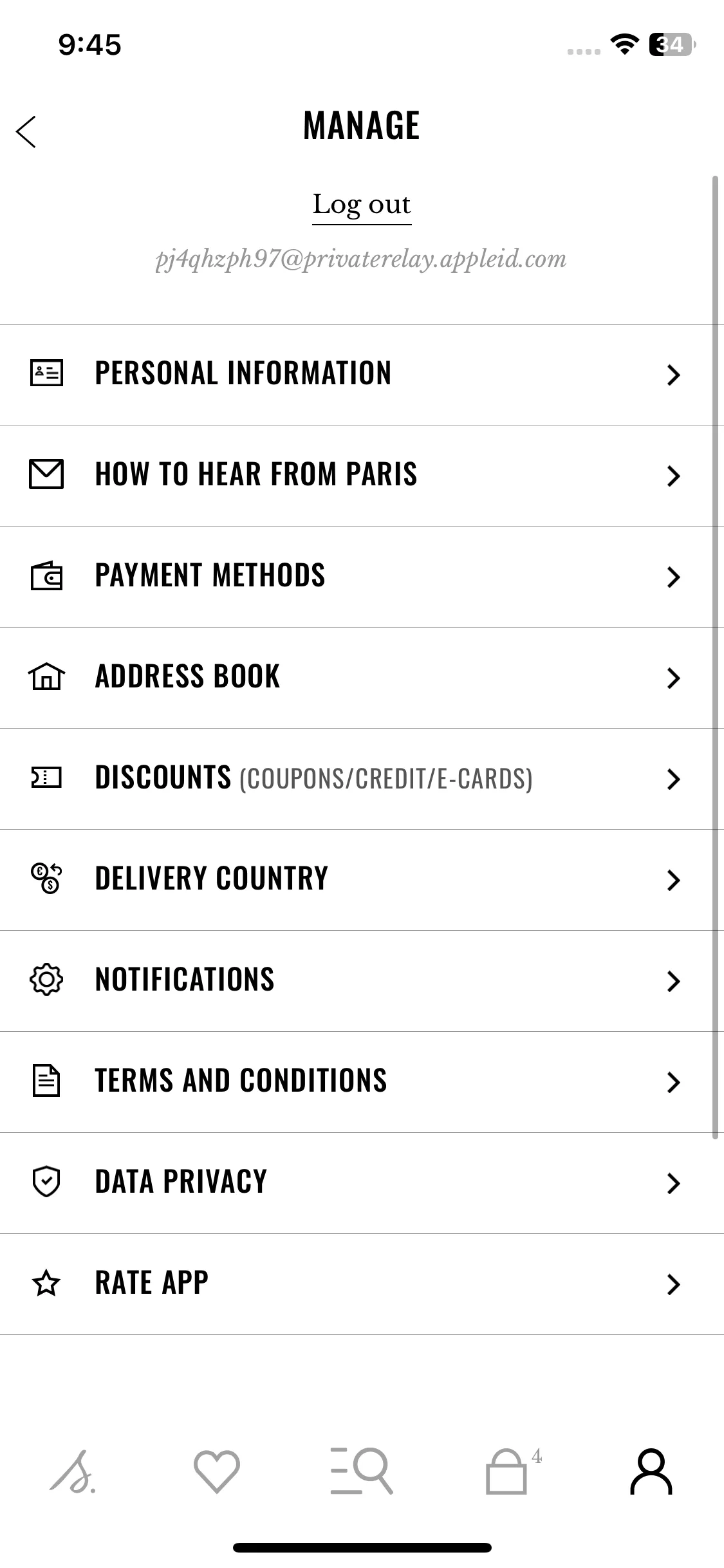Open Personal Information settings
Screen dimensions: 724x1568
click(x=362, y=374)
